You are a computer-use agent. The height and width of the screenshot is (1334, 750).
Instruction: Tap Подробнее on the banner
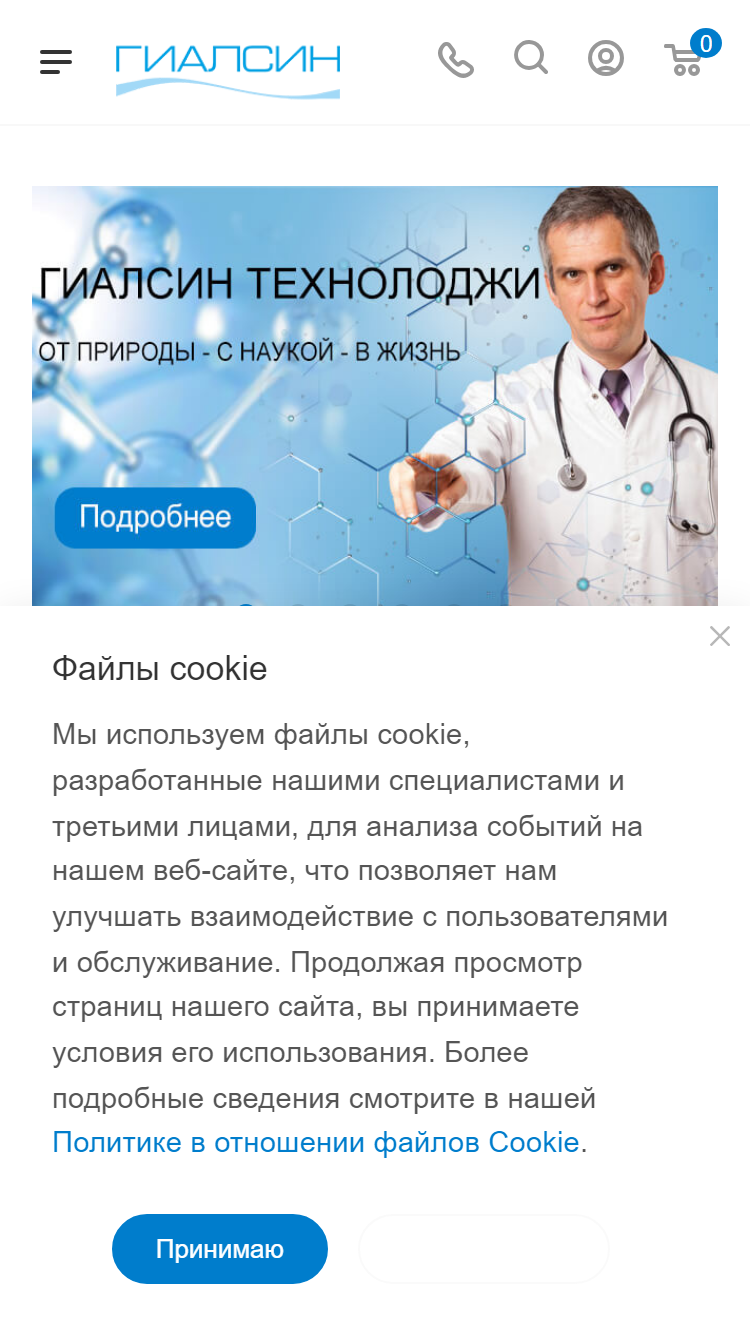[x=155, y=517]
